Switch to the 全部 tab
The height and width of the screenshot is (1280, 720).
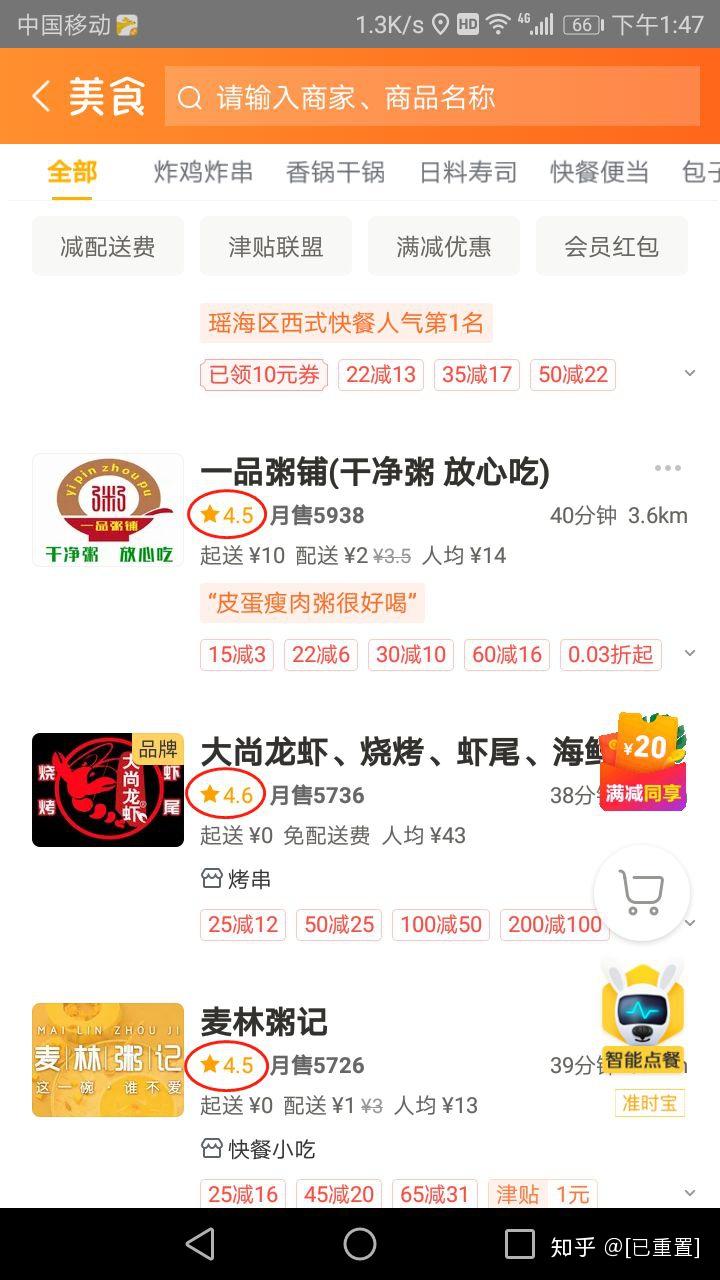pos(72,172)
